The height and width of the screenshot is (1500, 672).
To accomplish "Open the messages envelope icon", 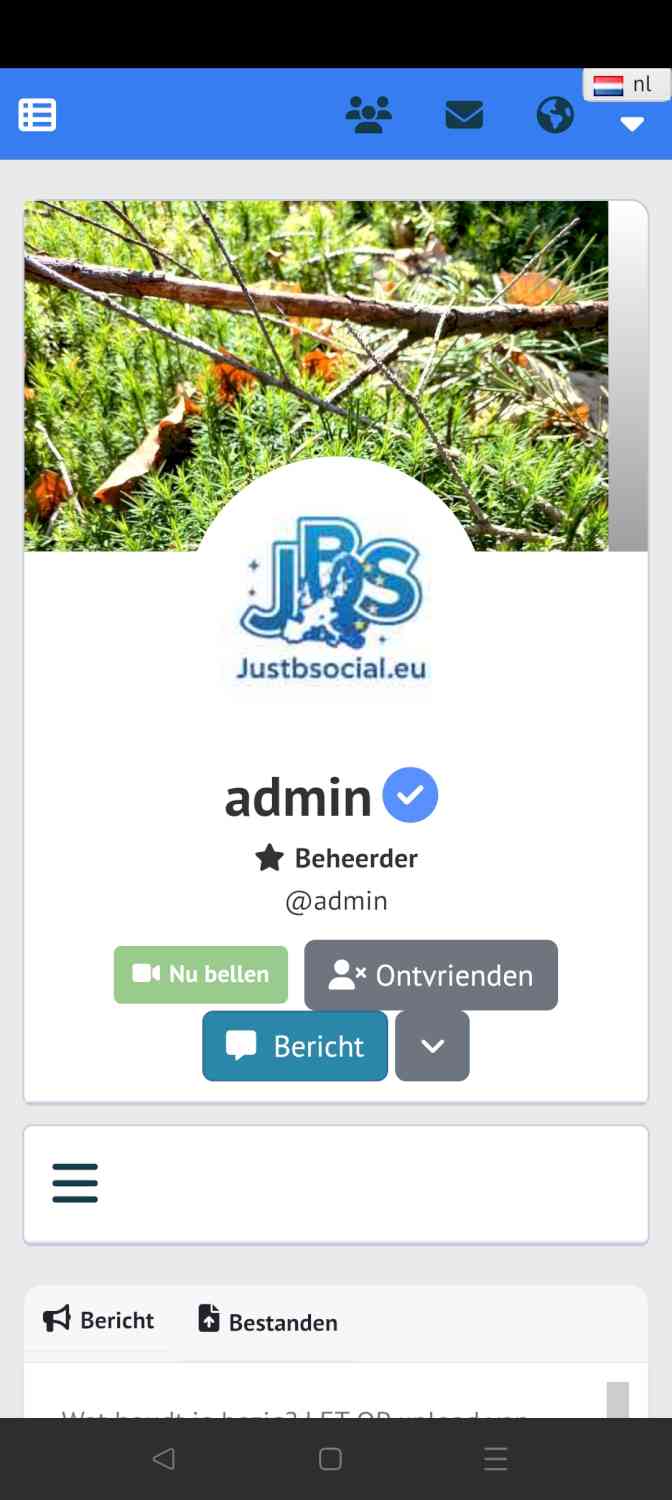I will click(x=464, y=115).
